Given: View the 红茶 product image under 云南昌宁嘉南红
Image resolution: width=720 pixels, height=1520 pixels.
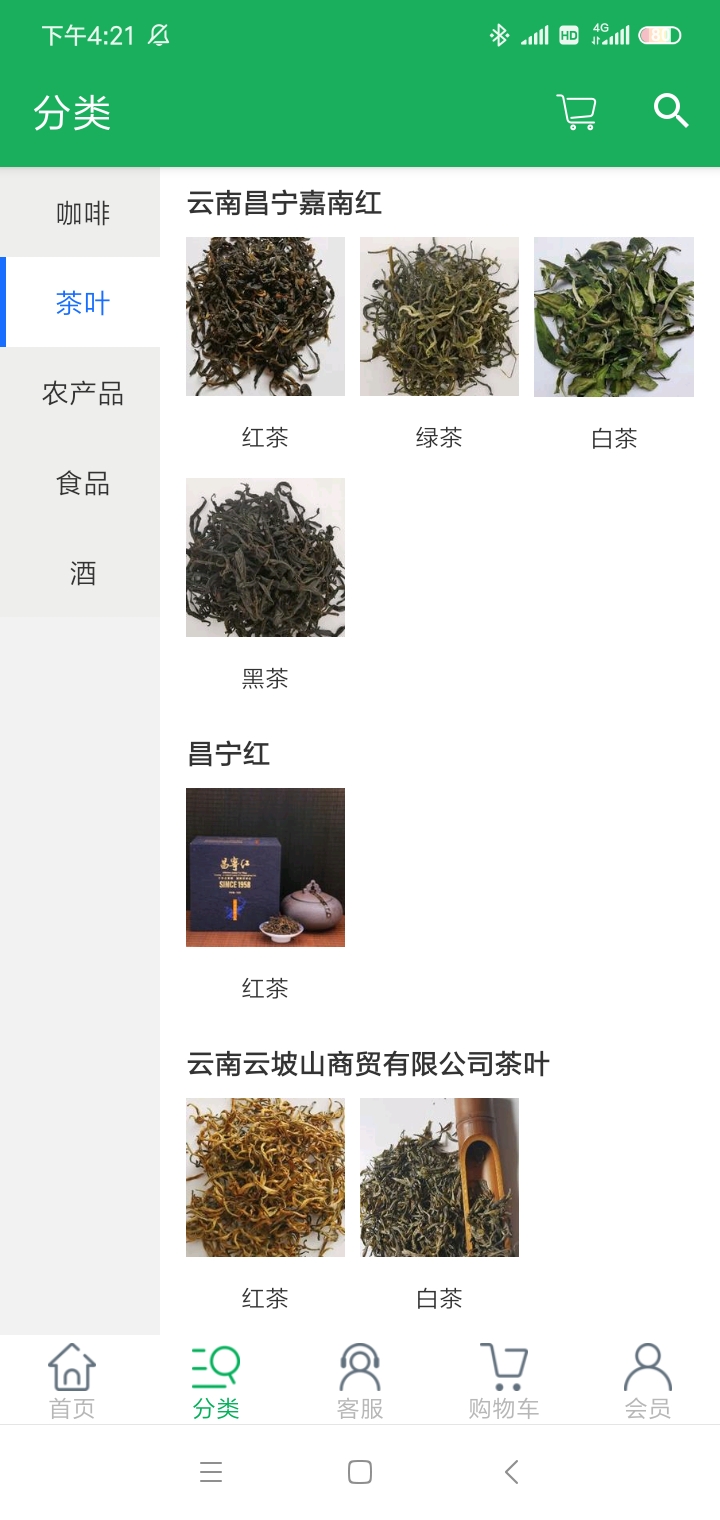Looking at the screenshot, I should pos(264,316).
